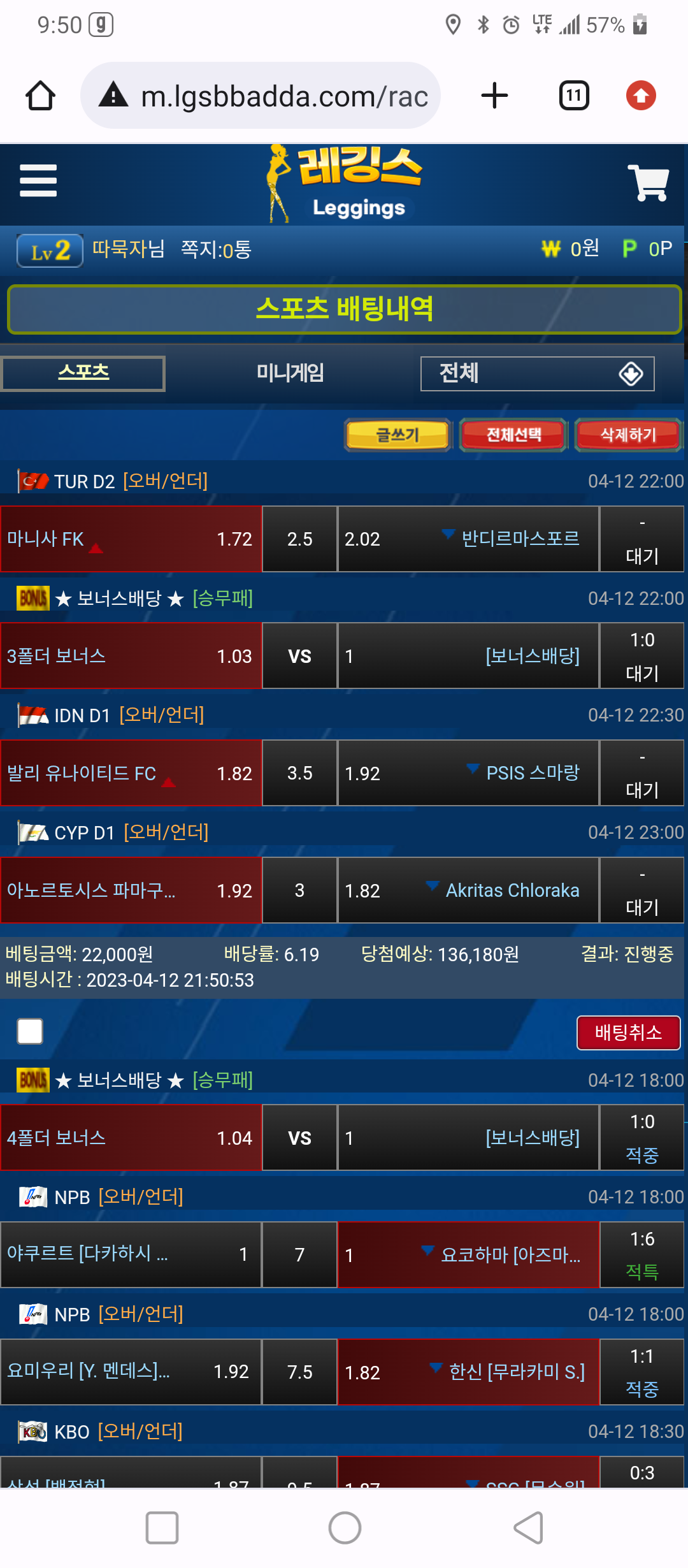Cancel bet with 배팅취소 button
Screen dimensions: 688x1568
[x=628, y=1033]
